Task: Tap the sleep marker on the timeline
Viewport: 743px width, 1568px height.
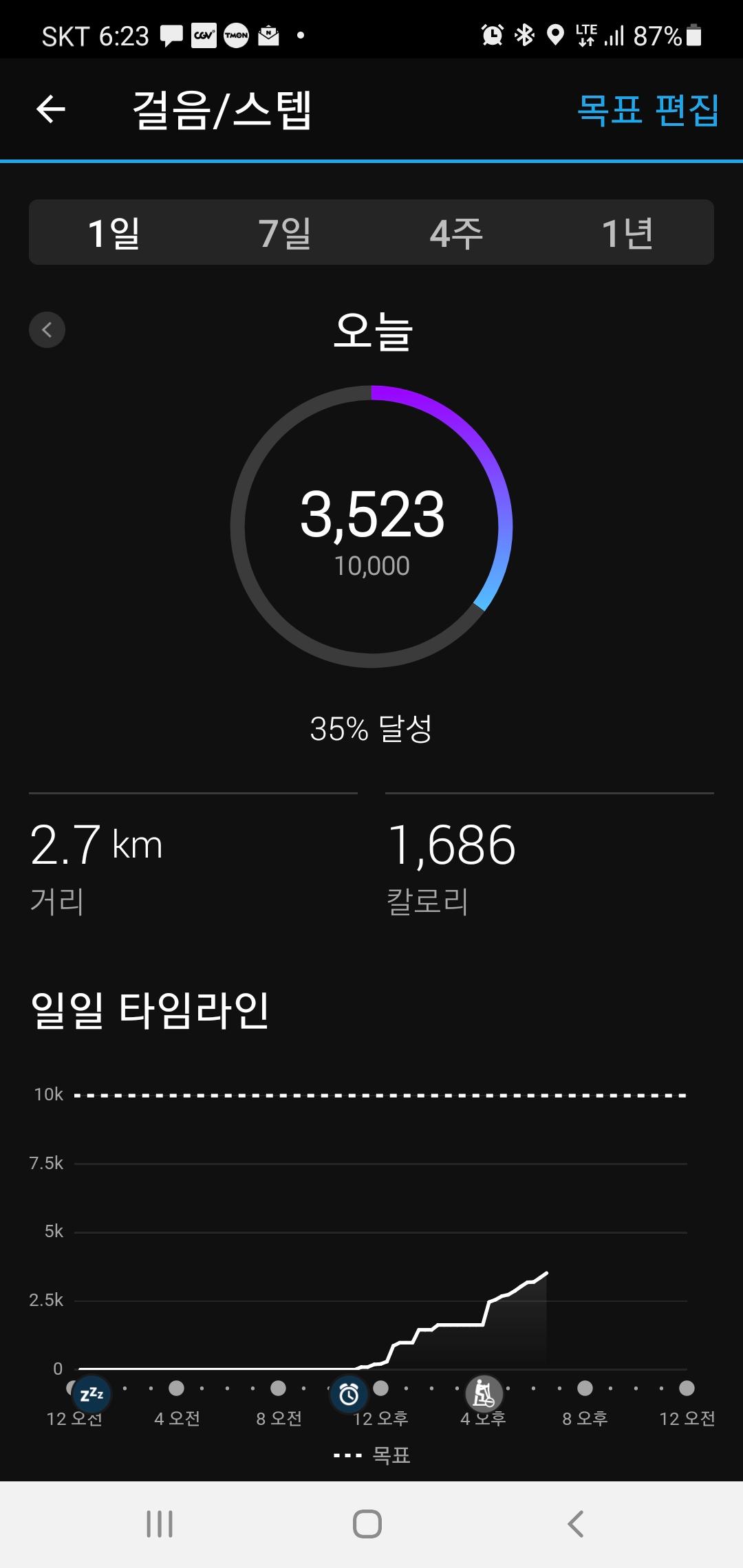Action: click(91, 1394)
